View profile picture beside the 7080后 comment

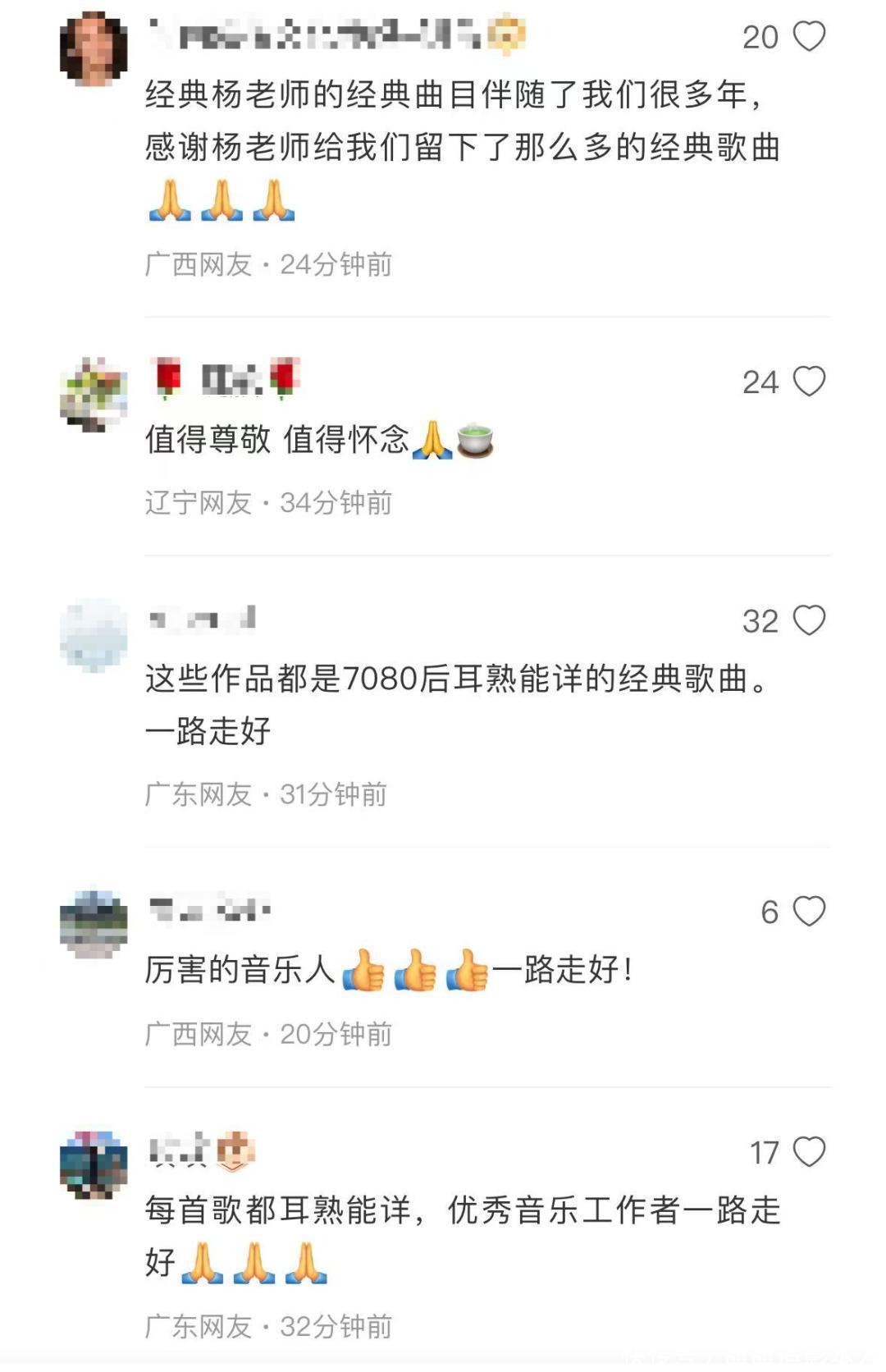(x=94, y=634)
